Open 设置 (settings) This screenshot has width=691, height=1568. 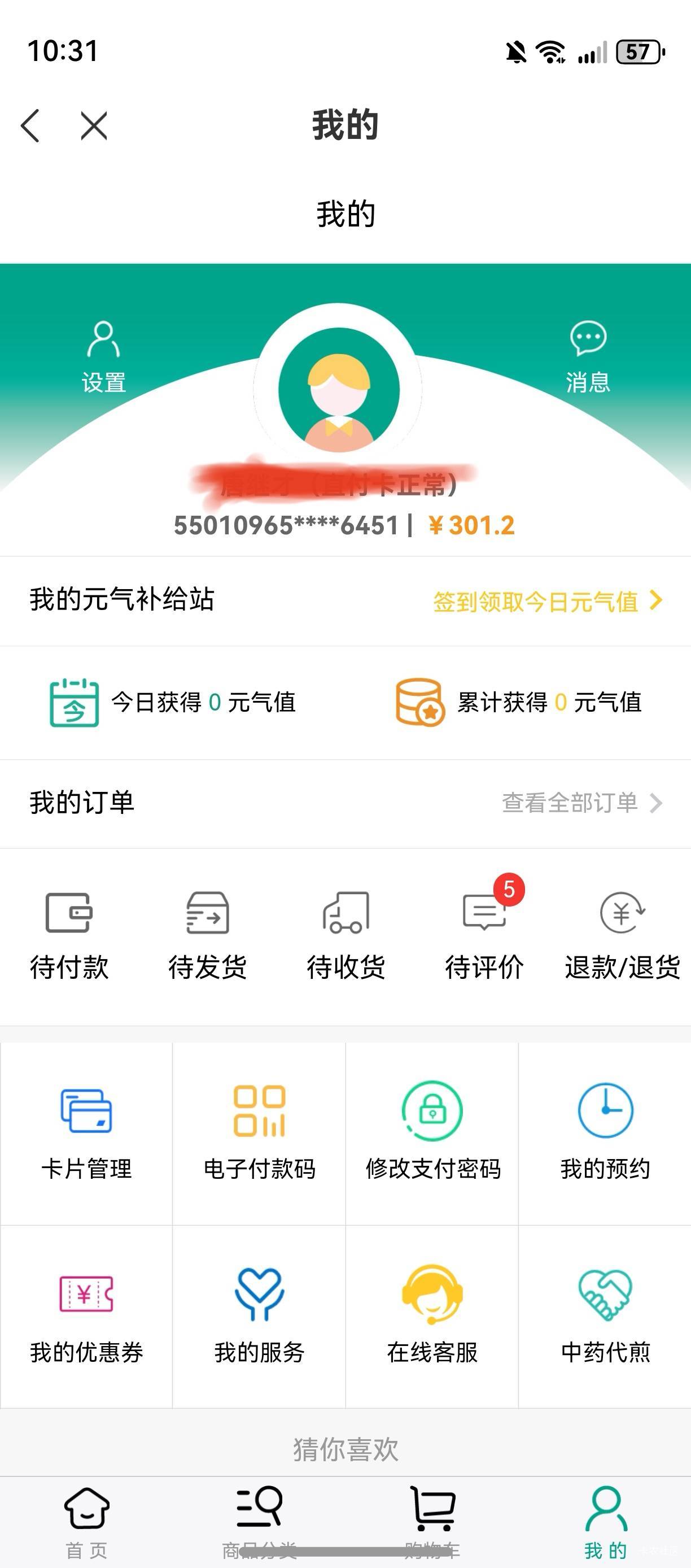(x=103, y=356)
